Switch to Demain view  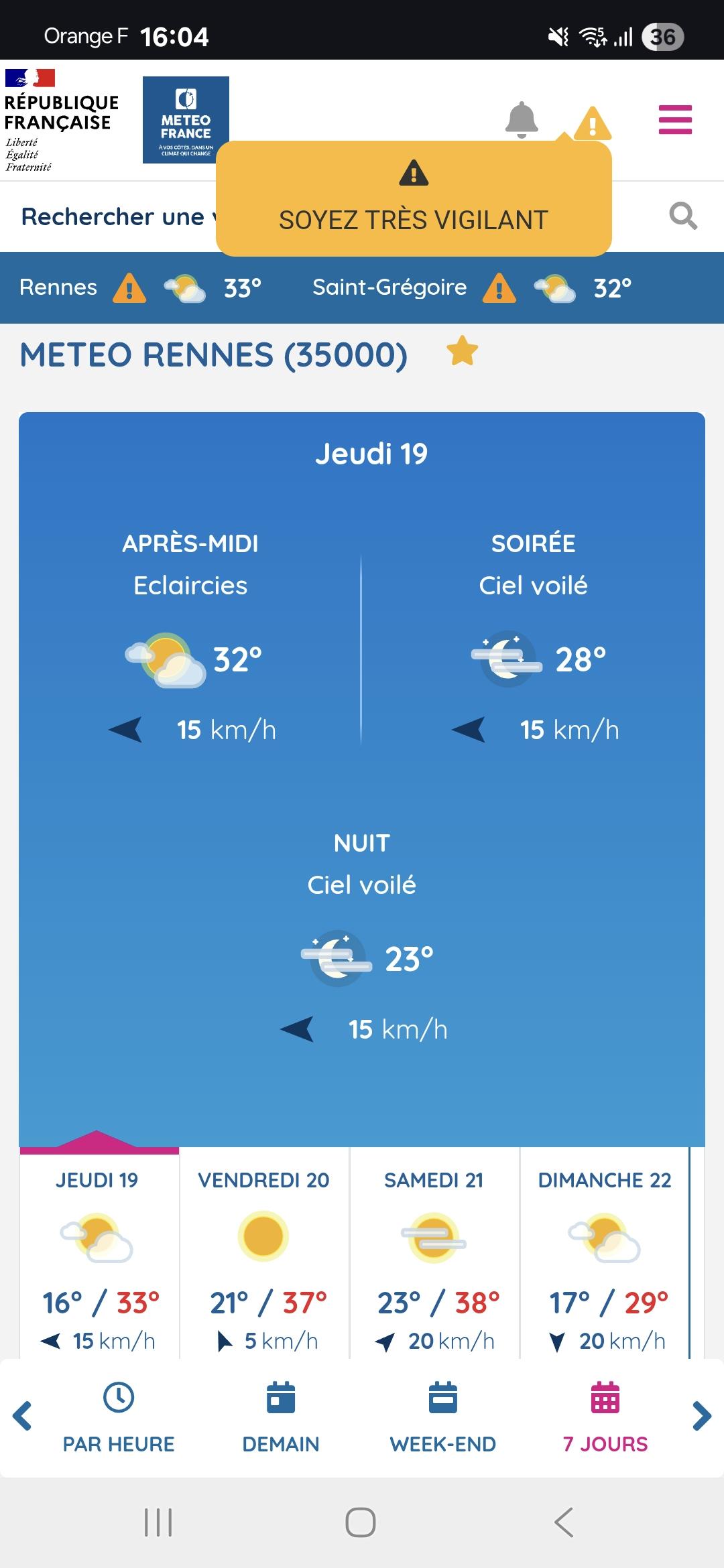coord(281,1417)
